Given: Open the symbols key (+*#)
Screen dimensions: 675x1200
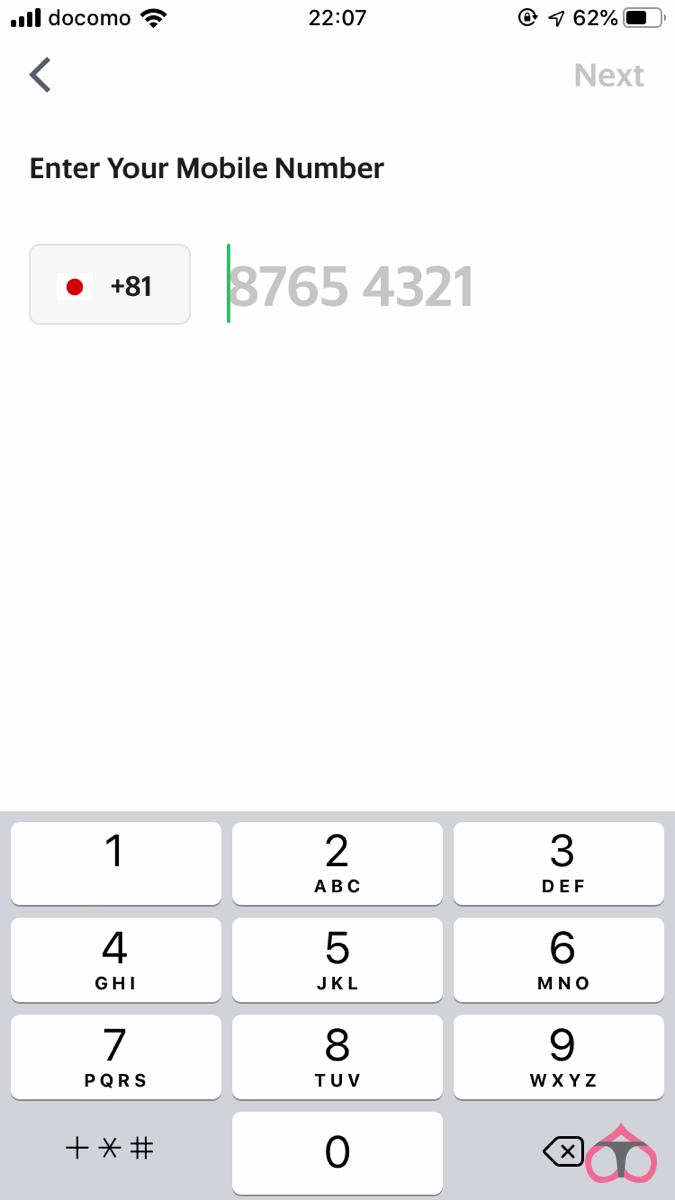Looking at the screenshot, I should pos(110,1149).
